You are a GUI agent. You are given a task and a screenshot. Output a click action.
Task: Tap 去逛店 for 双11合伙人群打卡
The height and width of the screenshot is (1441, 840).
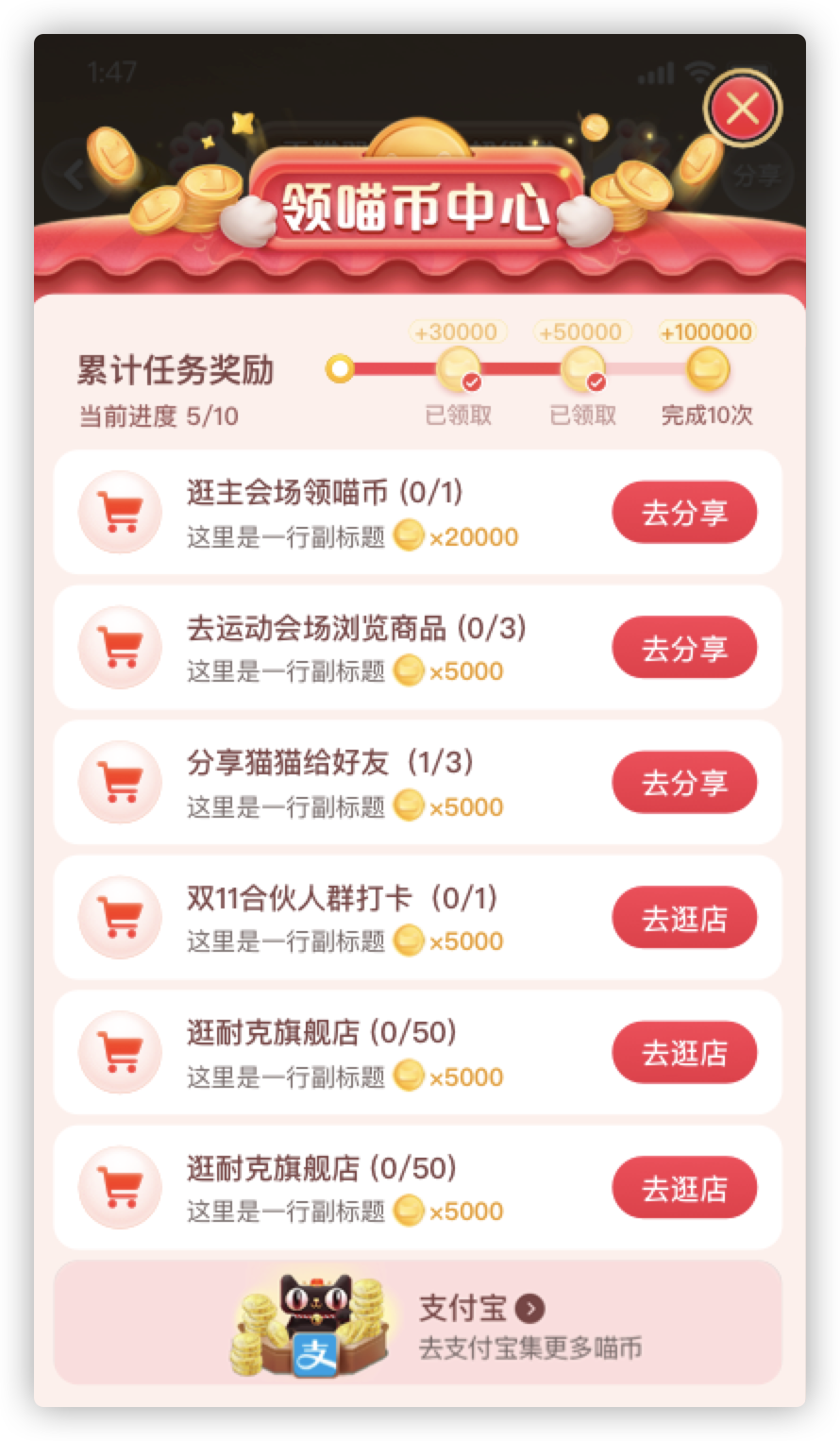684,918
